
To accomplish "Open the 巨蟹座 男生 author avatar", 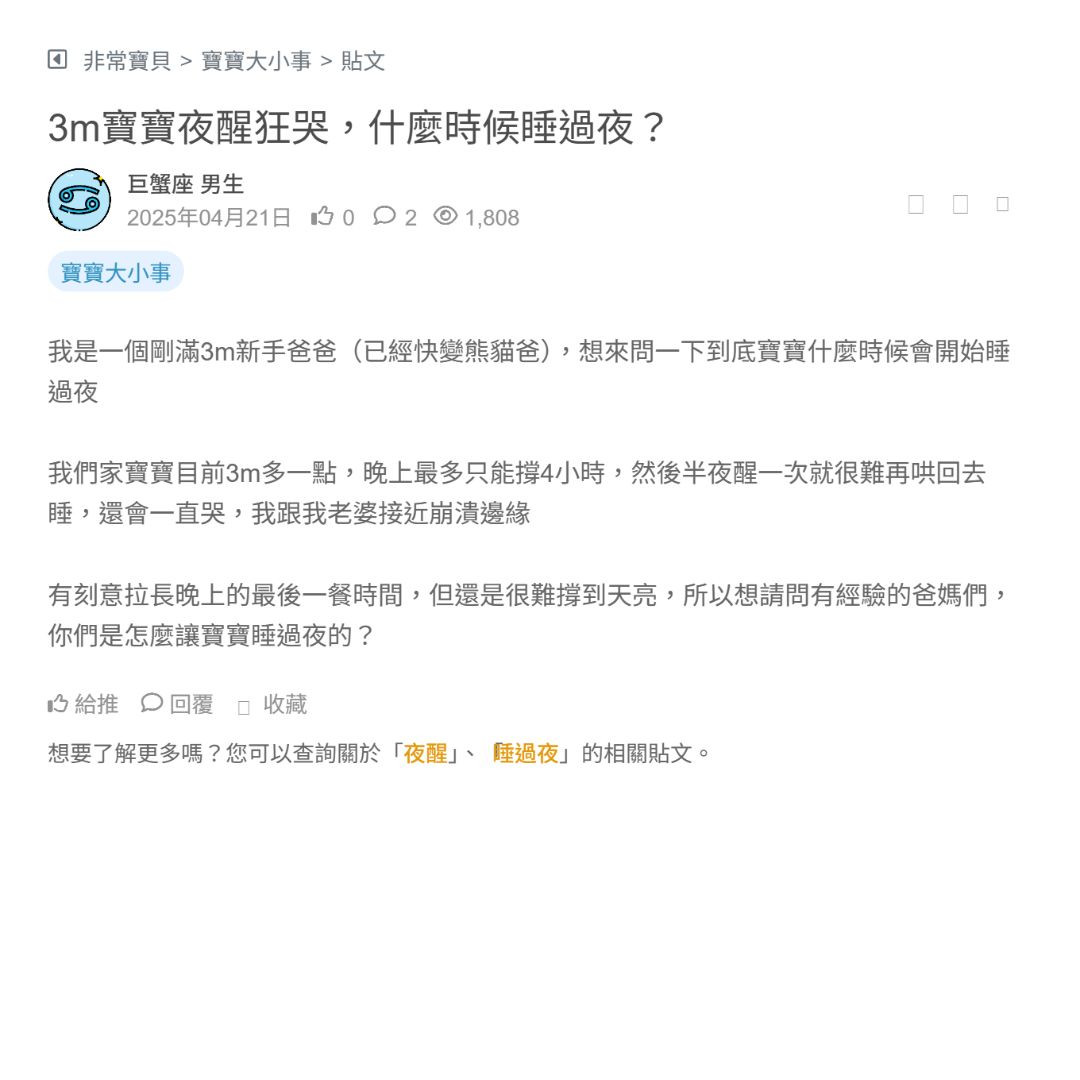I will [79, 200].
